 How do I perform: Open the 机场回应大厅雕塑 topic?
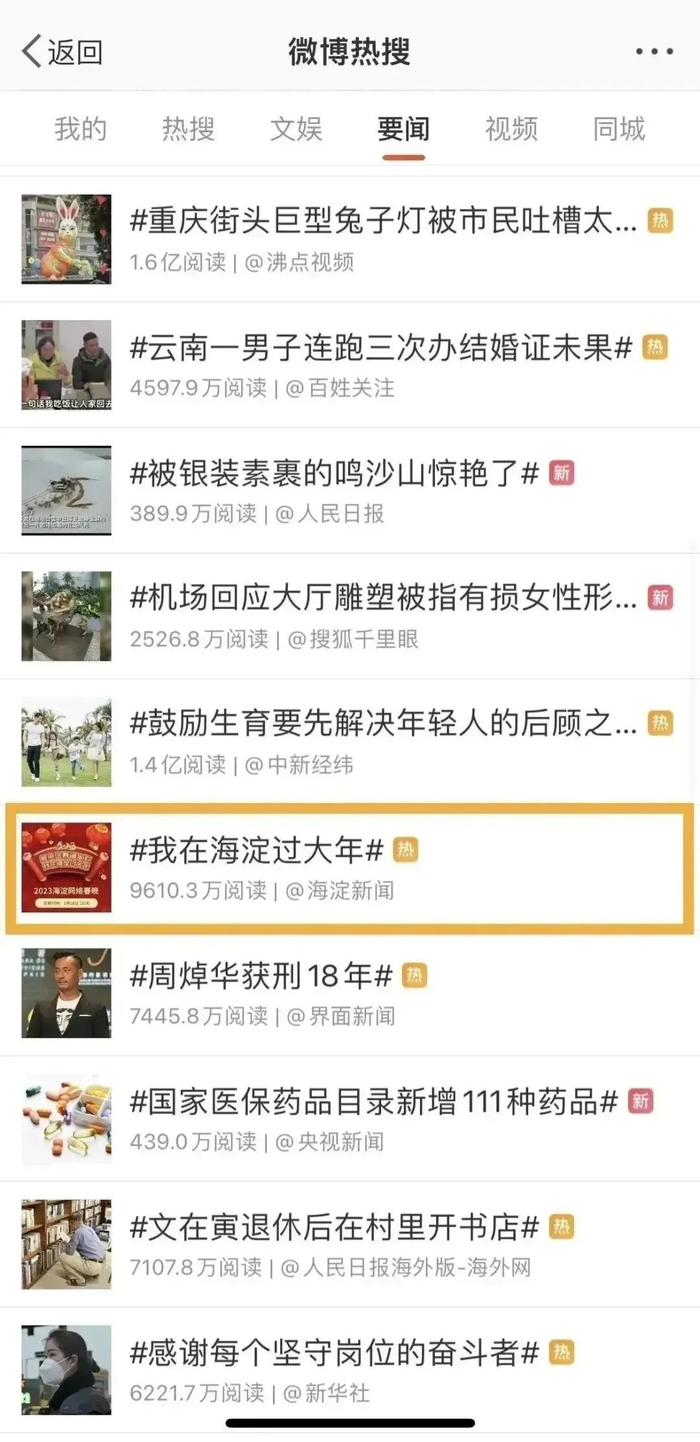coord(350,617)
